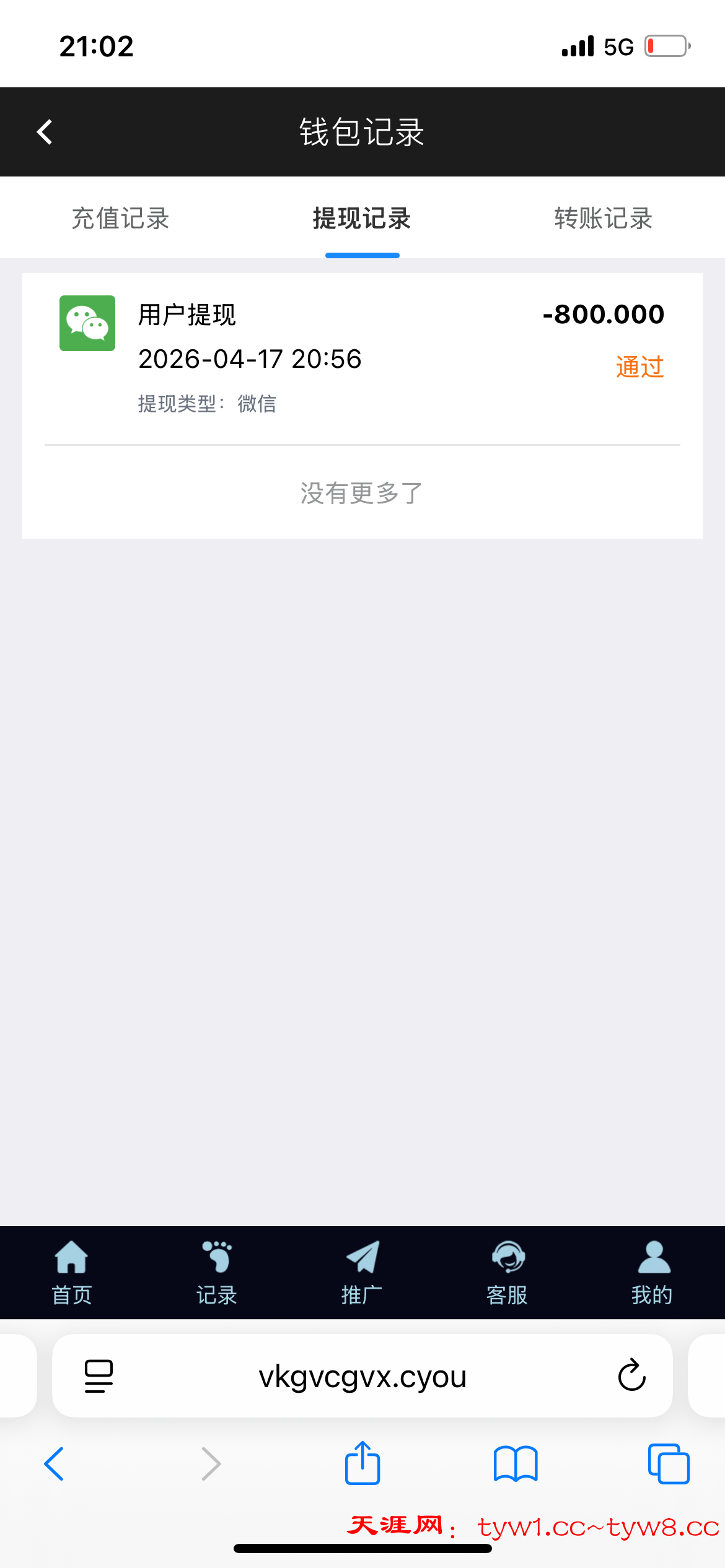The width and height of the screenshot is (725, 1568).
Task: Contact 客服 customer service
Action: tap(507, 1273)
